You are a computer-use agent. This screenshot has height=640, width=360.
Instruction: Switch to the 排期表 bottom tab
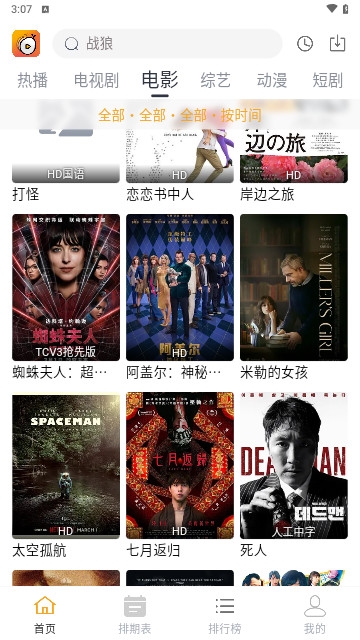135,614
